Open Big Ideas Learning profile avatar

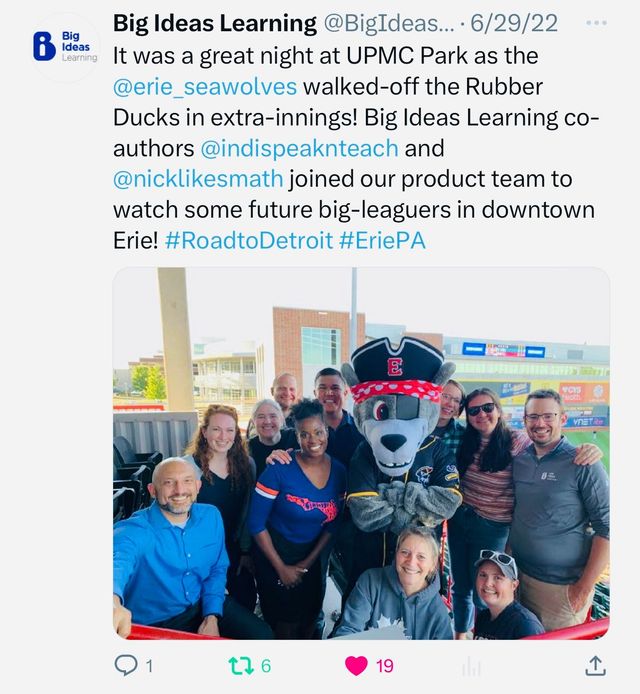point(65,47)
